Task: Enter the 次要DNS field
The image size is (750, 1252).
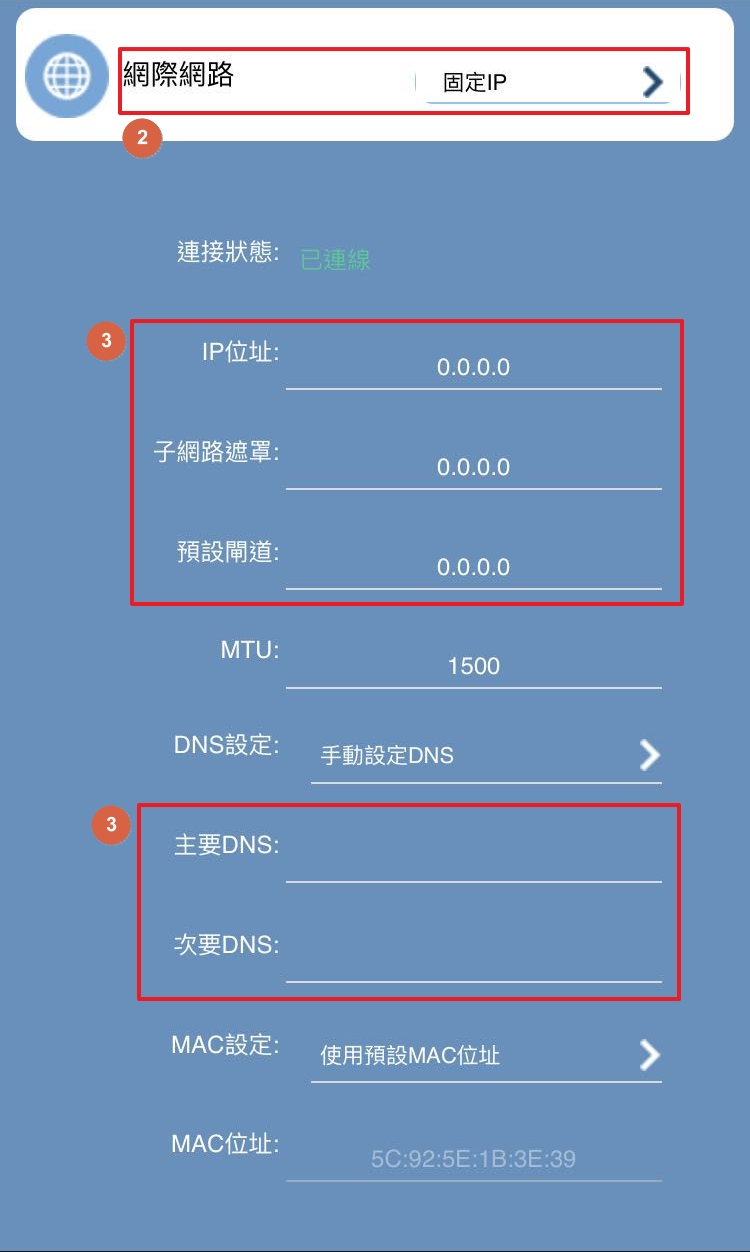Action: coord(473,958)
